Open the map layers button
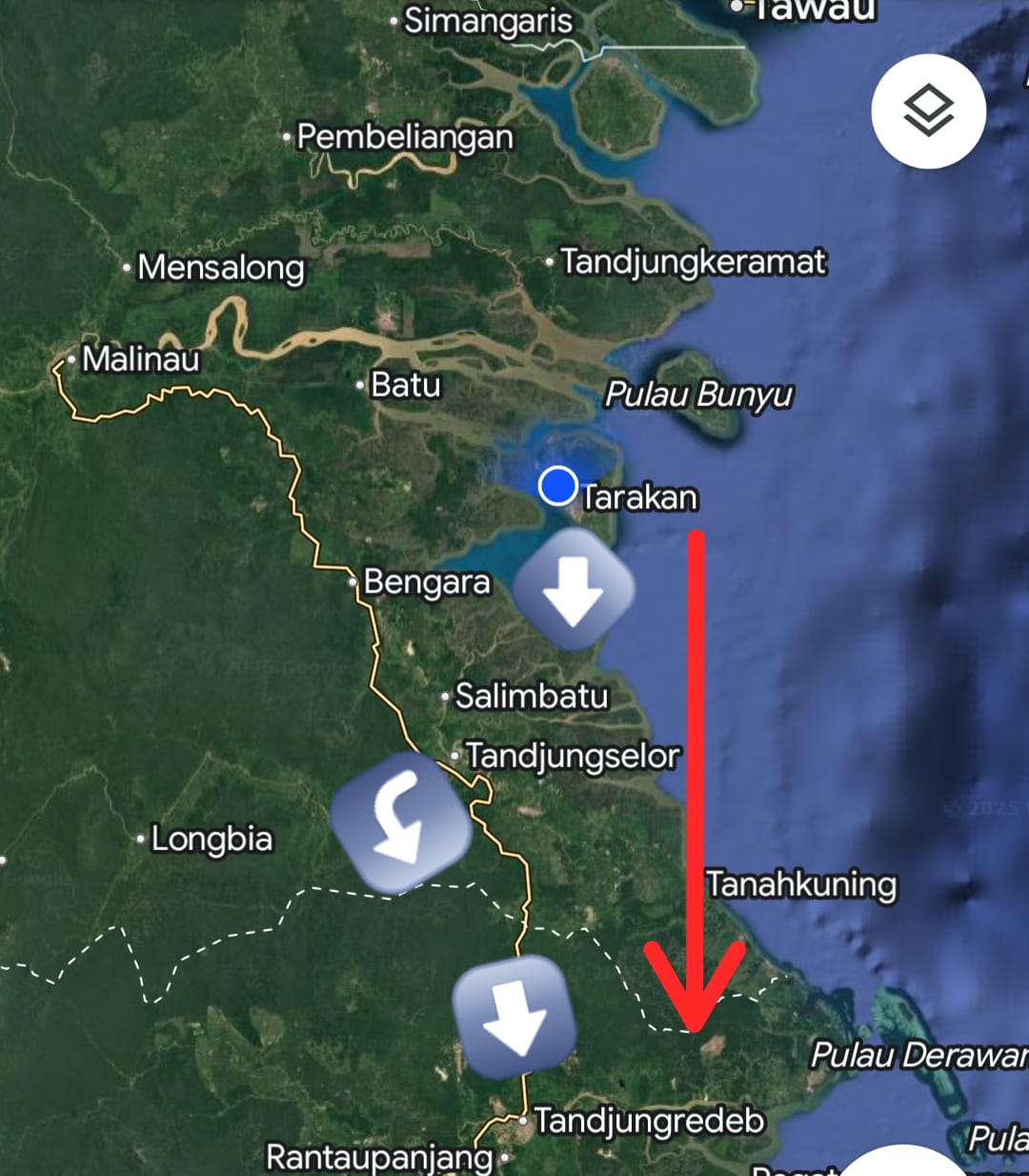The width and height of the screenshot is (1029, 1176). pyautogui.click(x=928, y=112)
